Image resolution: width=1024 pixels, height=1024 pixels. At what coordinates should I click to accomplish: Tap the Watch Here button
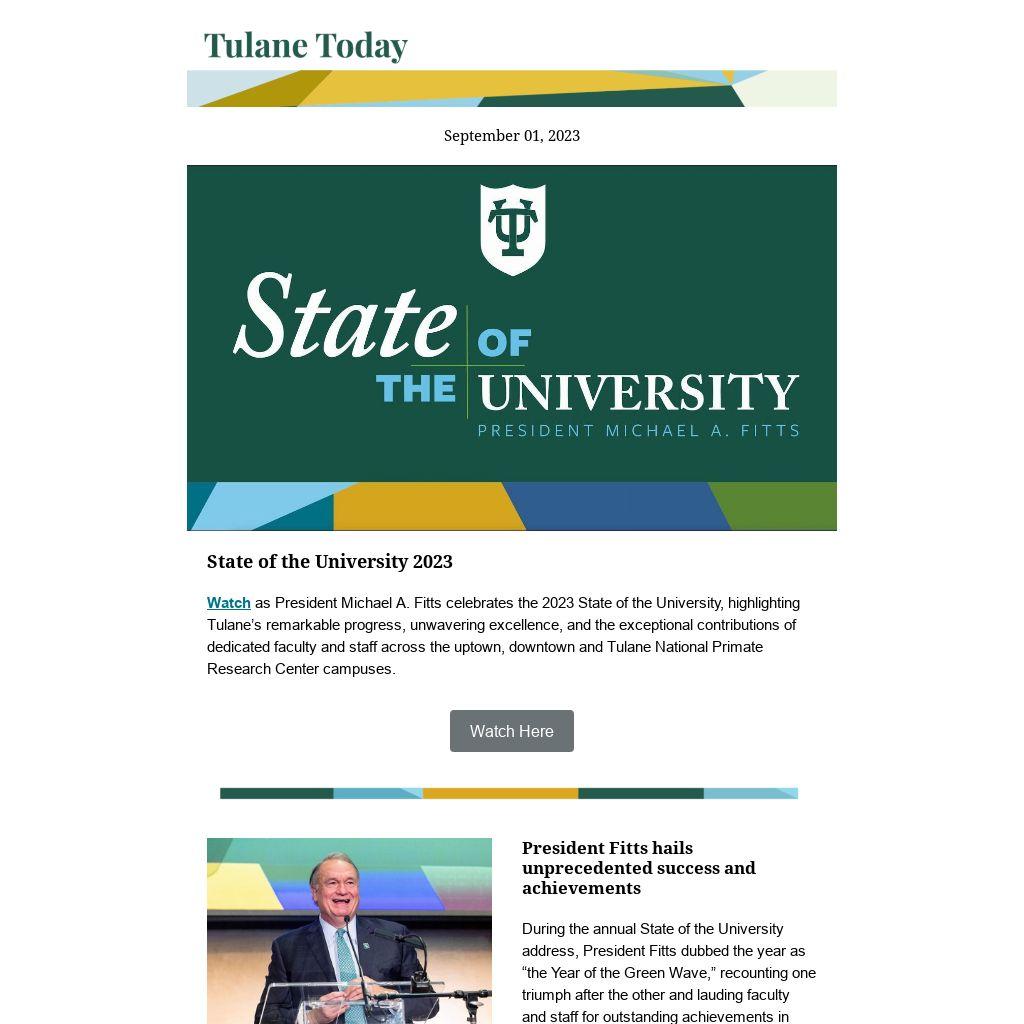pos(511,731)
